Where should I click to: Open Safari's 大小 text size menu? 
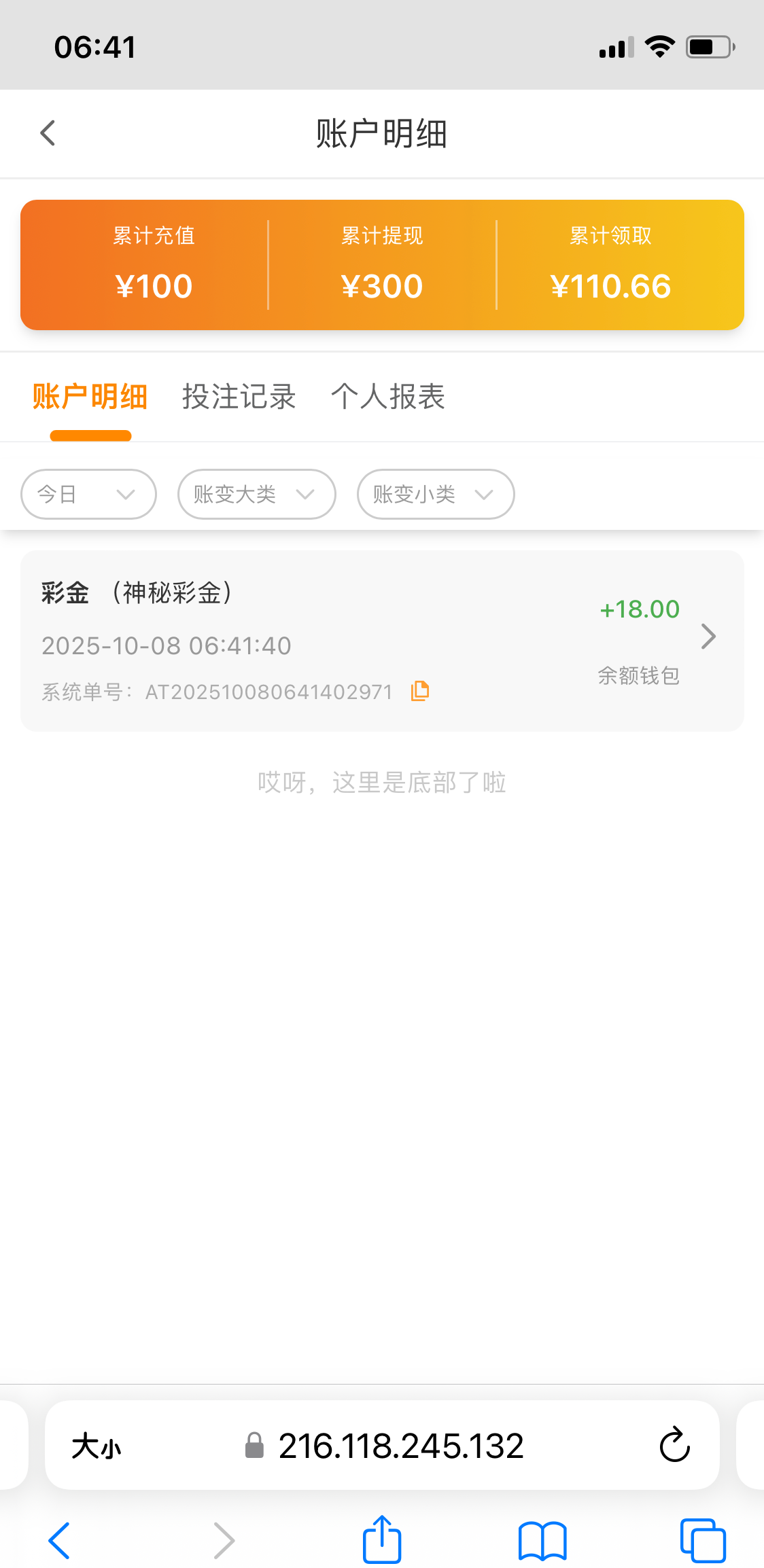click(x=97, y=1446)
